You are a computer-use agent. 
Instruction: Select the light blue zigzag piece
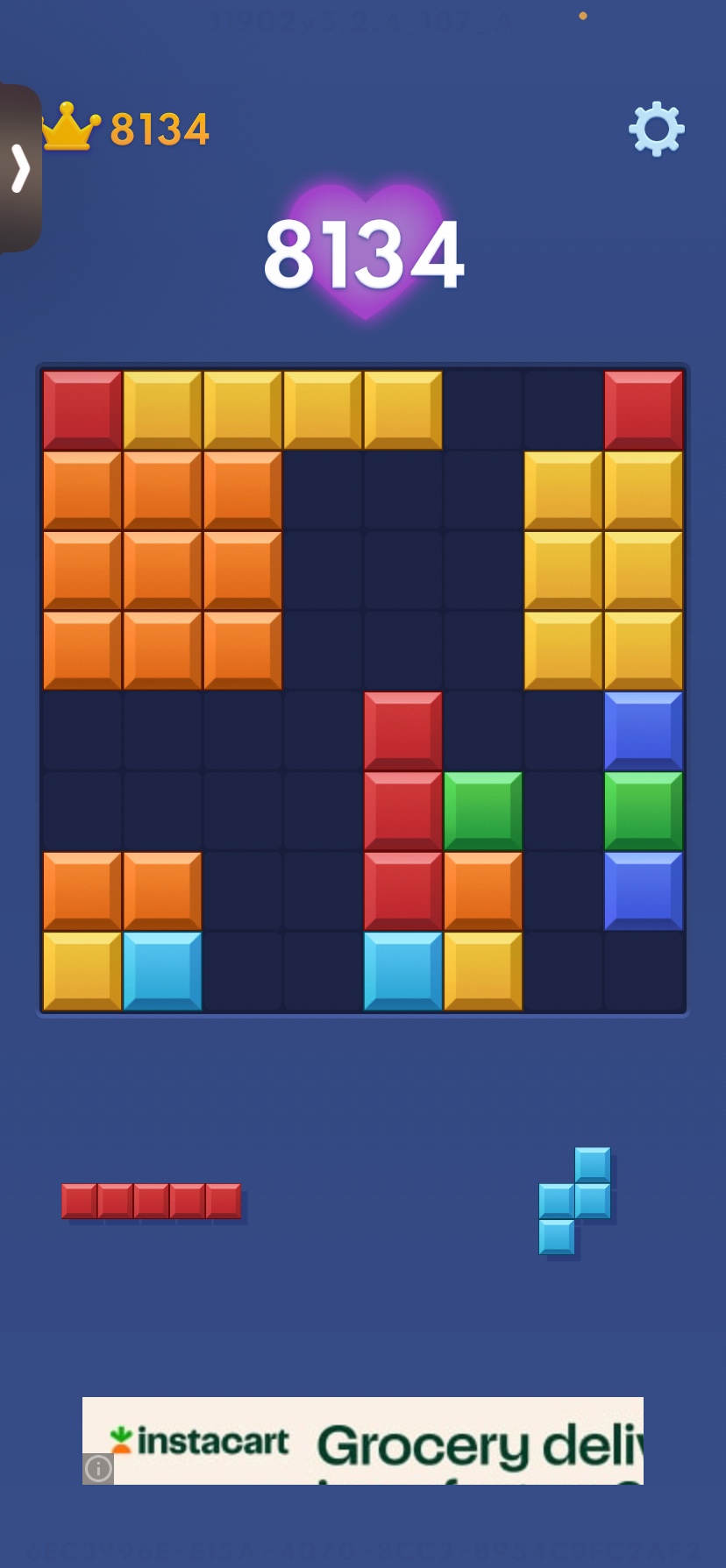tap(575, 1201)
